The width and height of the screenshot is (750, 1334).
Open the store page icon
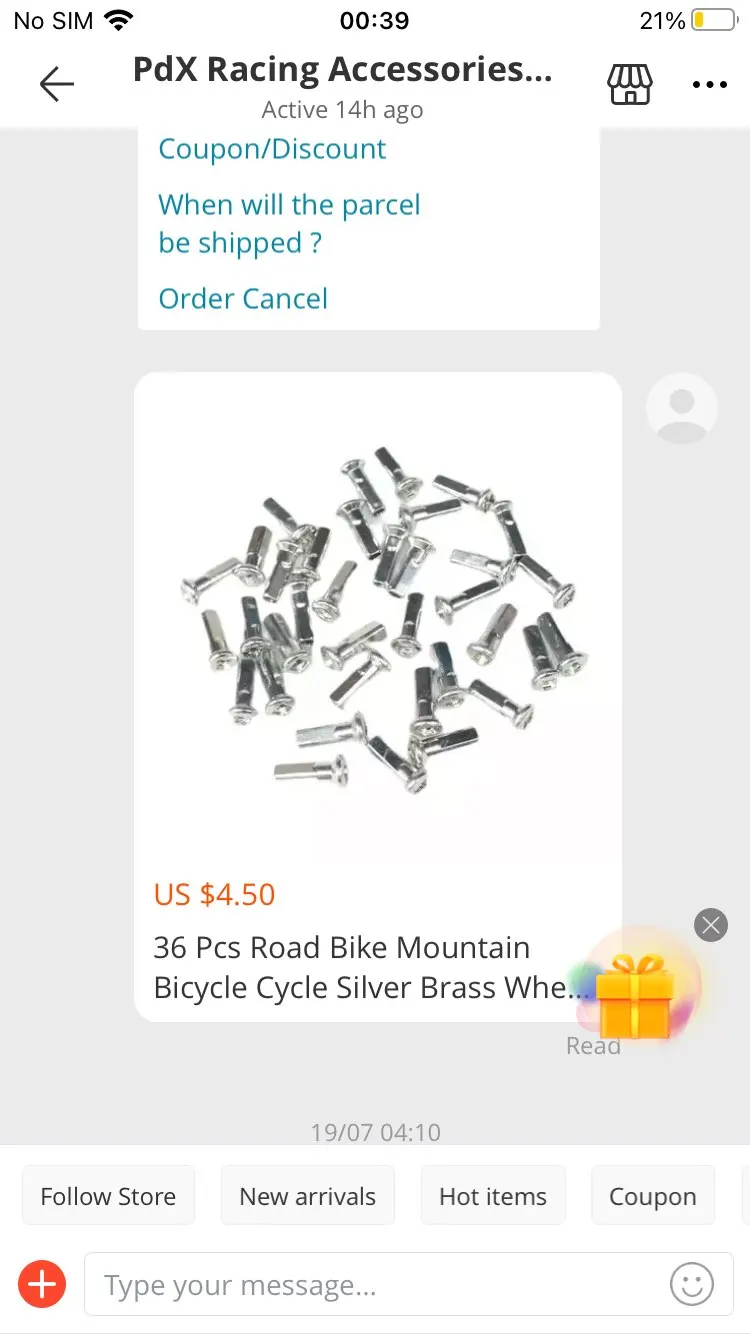(630, 85)
